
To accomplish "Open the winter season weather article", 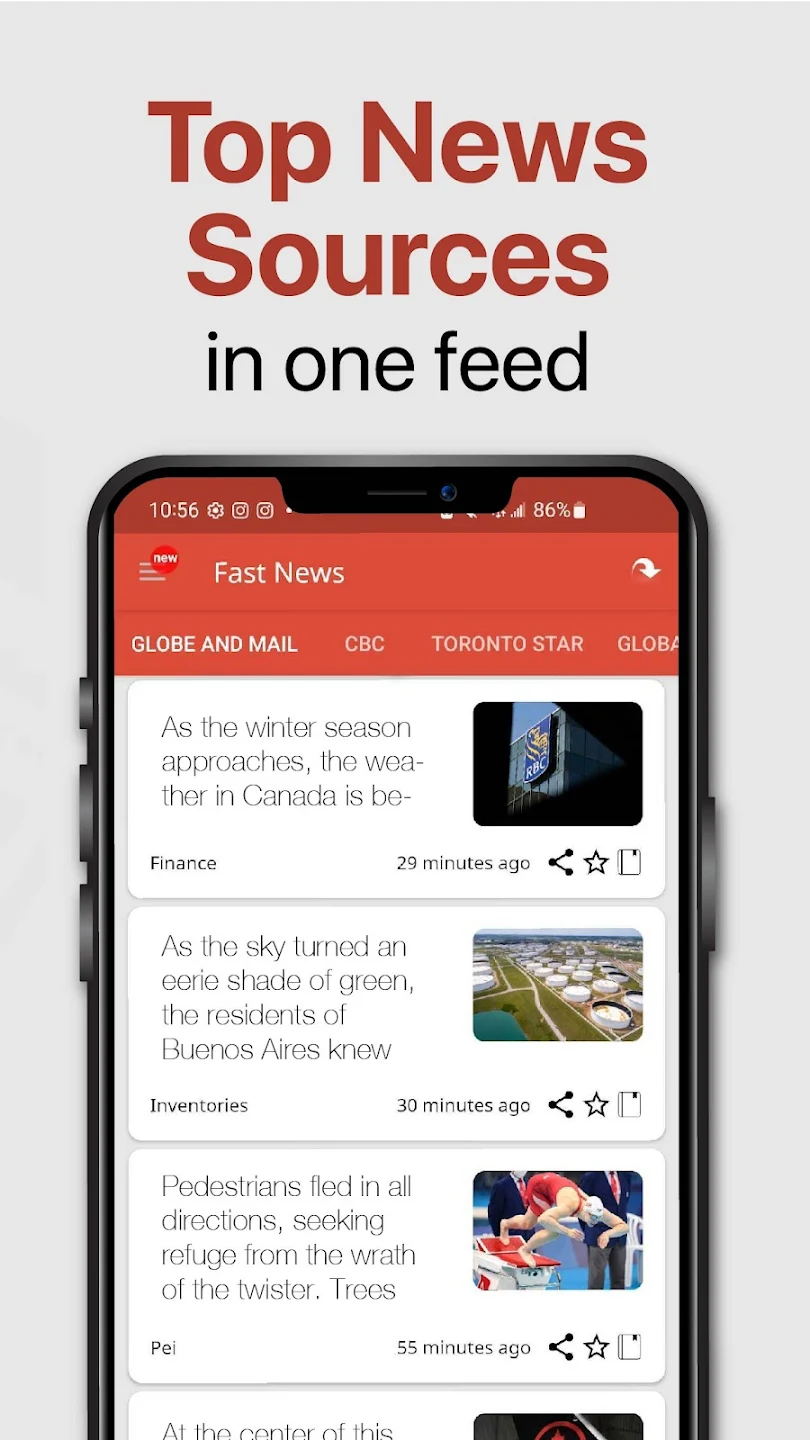I will (292, 762).
